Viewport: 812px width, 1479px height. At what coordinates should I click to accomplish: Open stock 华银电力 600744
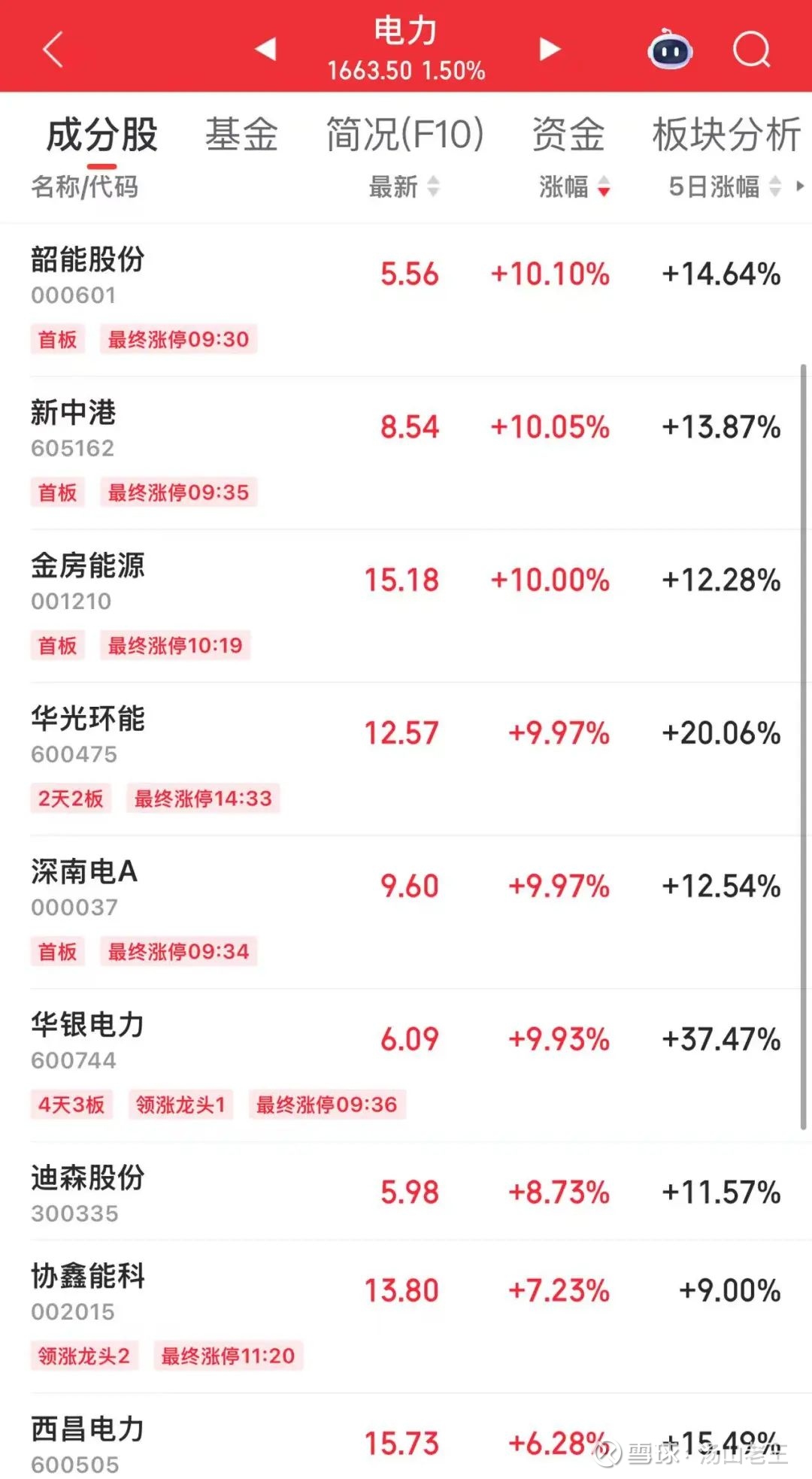(x=406, y=1065)
